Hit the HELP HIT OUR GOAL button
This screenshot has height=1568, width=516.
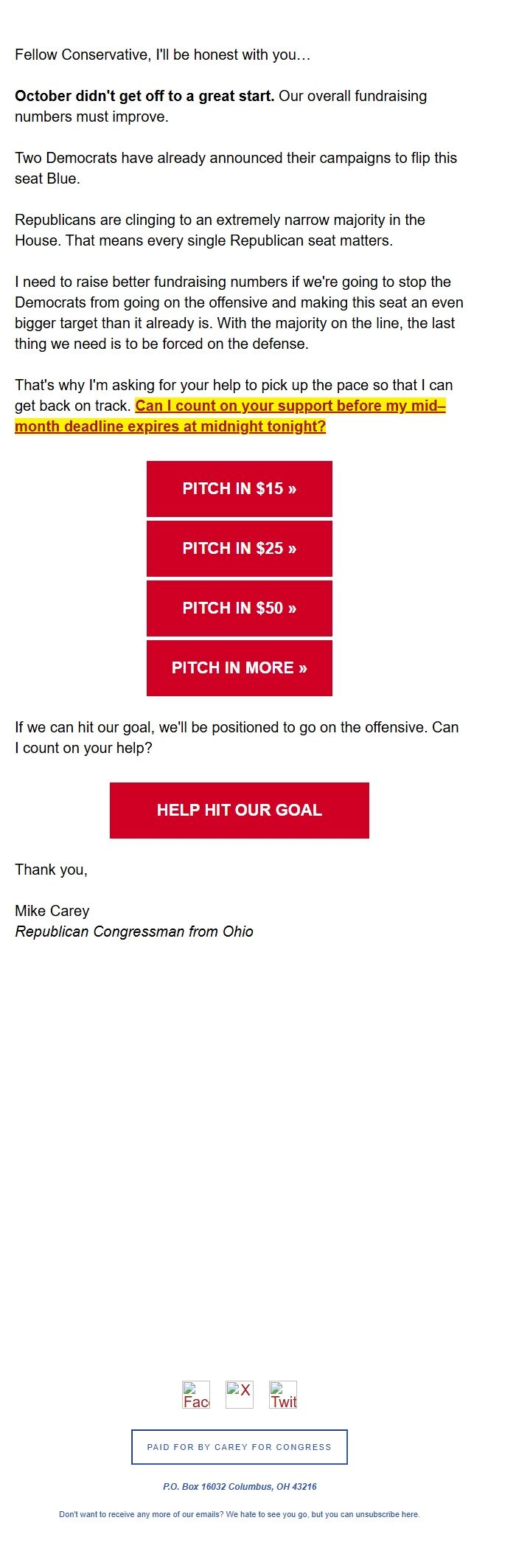click(240, 811)
